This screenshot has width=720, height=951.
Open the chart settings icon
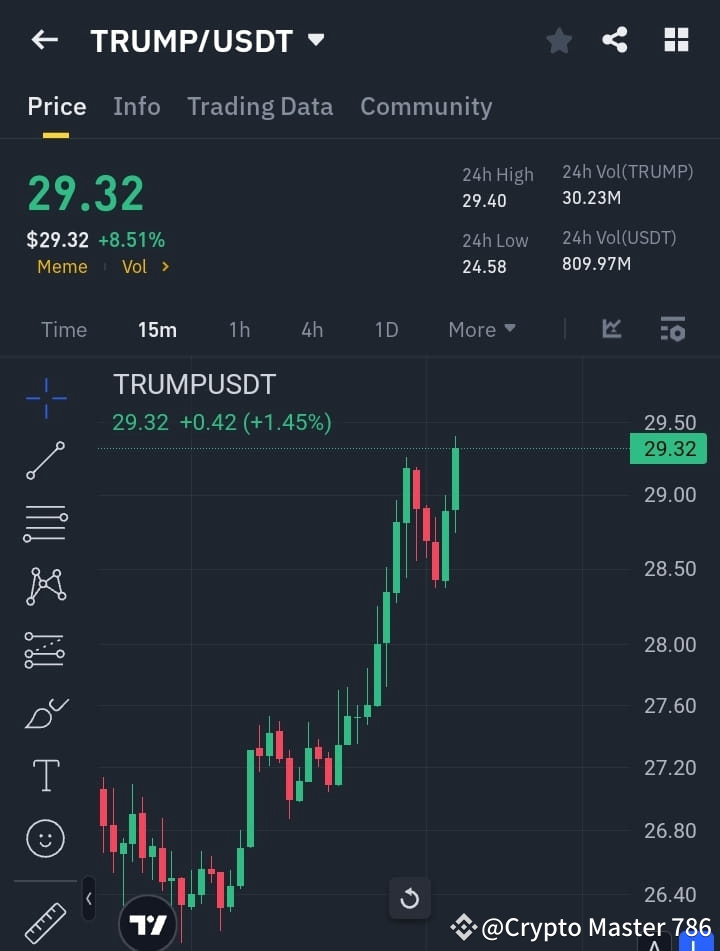[x=672, y=329]
